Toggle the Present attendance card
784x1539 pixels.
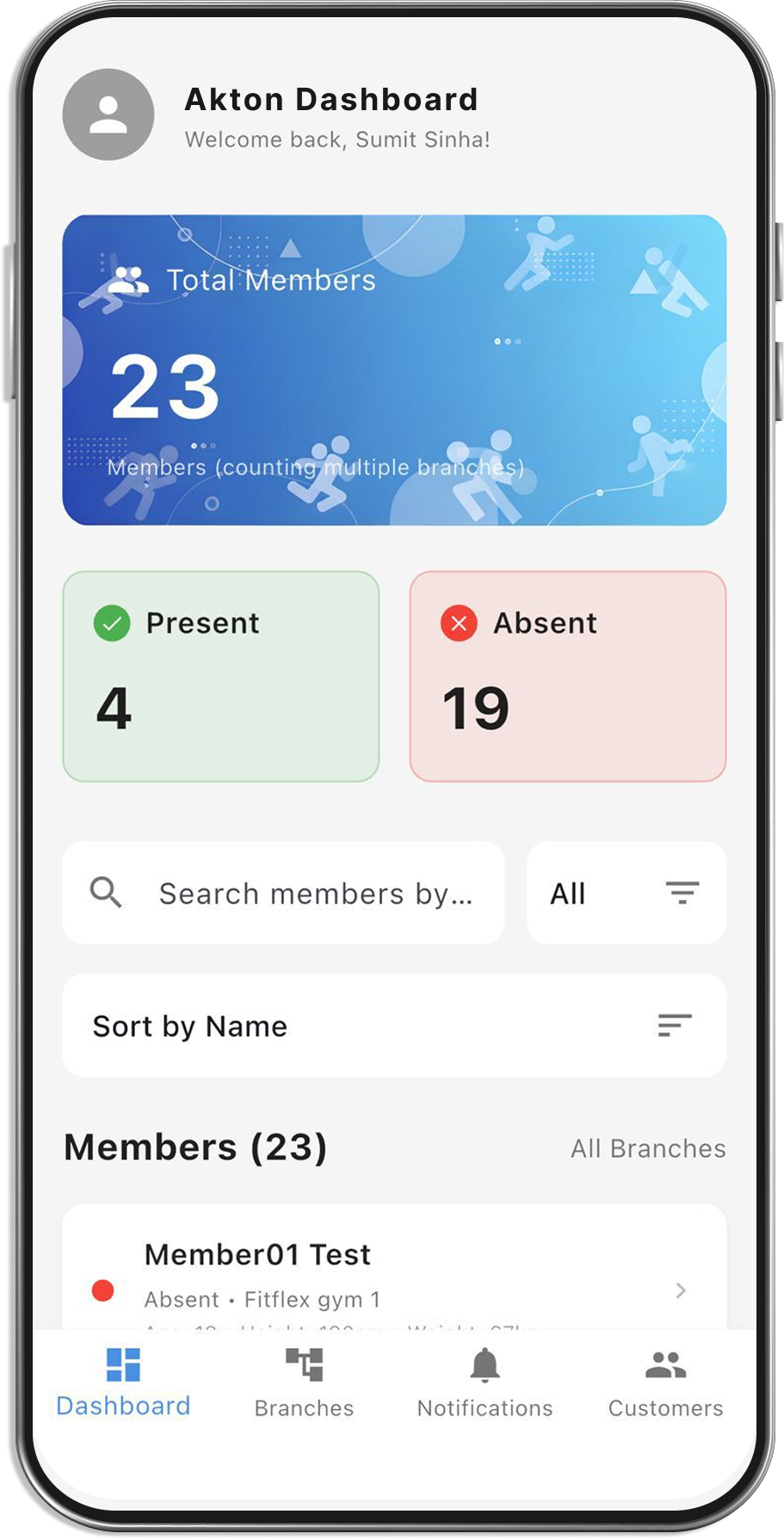(x=221, y=676)
